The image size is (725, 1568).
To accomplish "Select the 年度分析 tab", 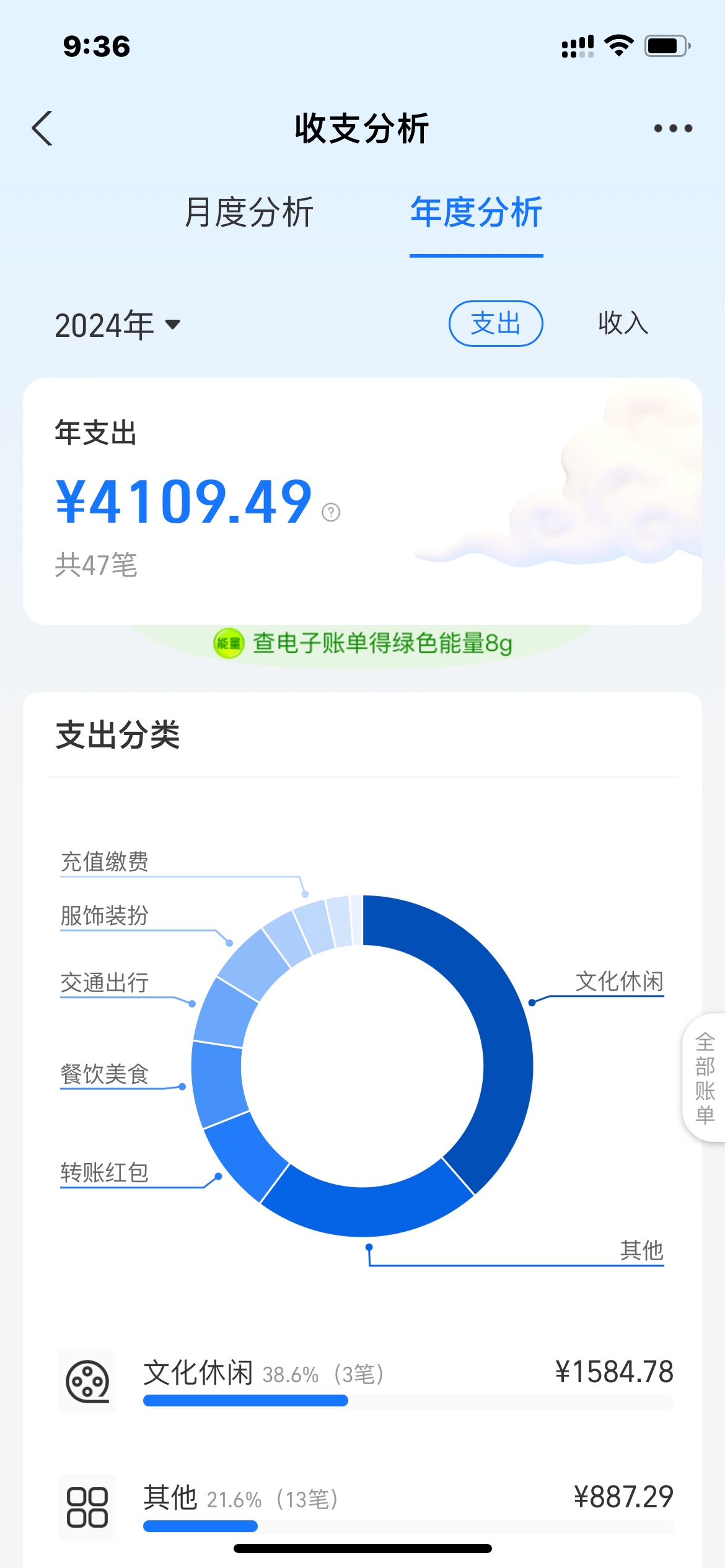I will (x=476, y=212).
